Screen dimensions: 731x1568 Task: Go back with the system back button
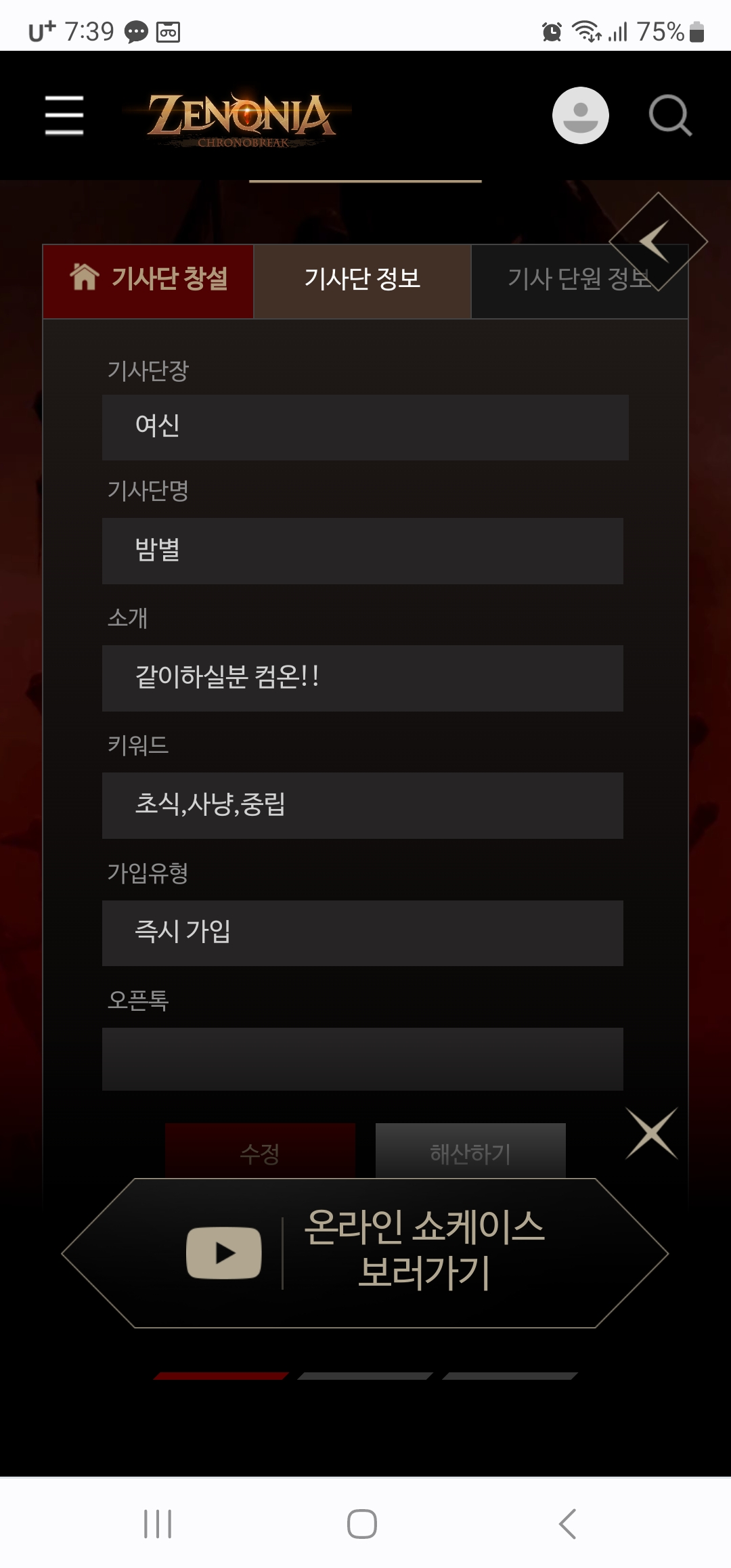point(567,1524)
